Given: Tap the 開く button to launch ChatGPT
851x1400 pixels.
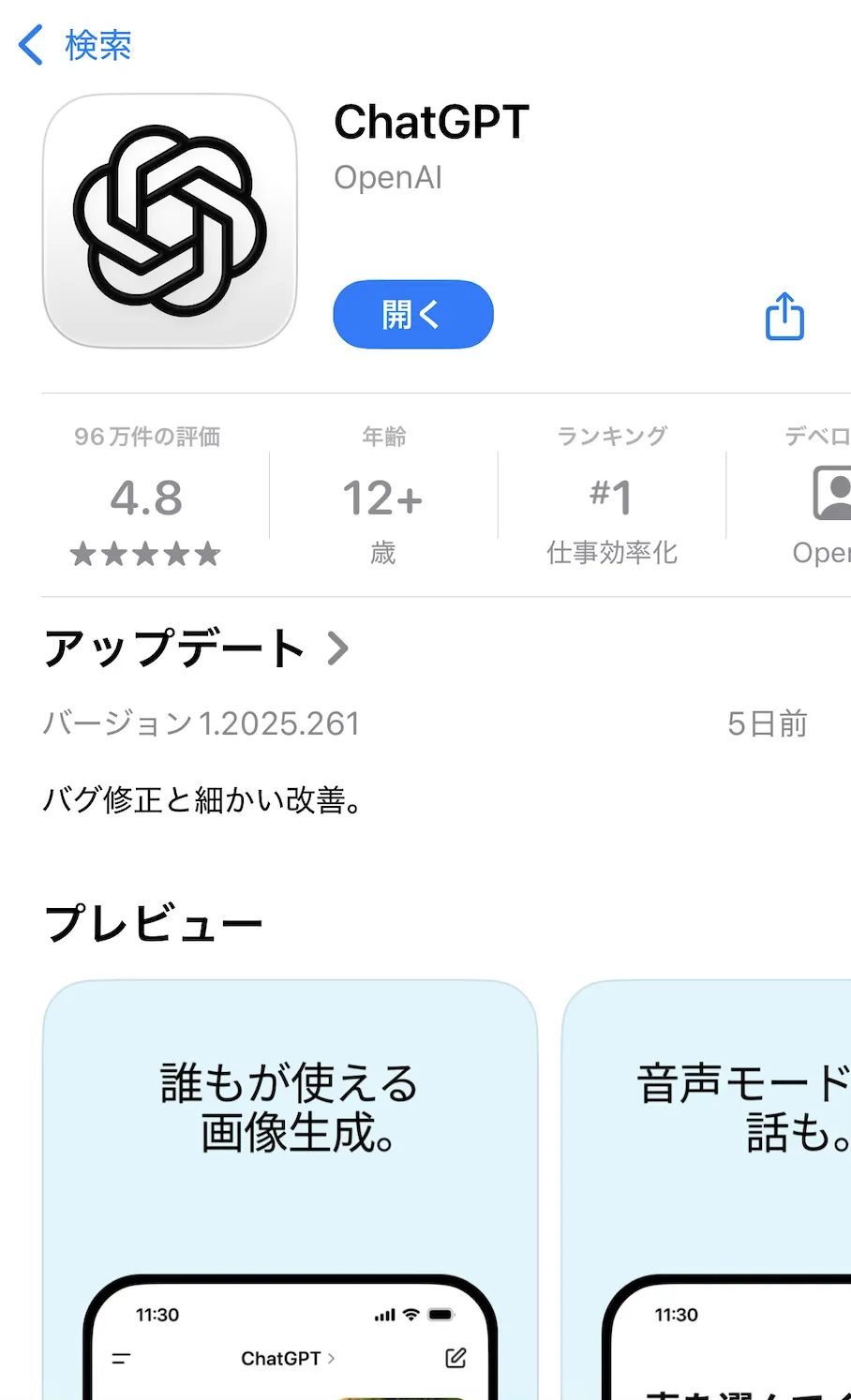Looking at the screenshot, I should pyautogui.click(x=412, y=315).
